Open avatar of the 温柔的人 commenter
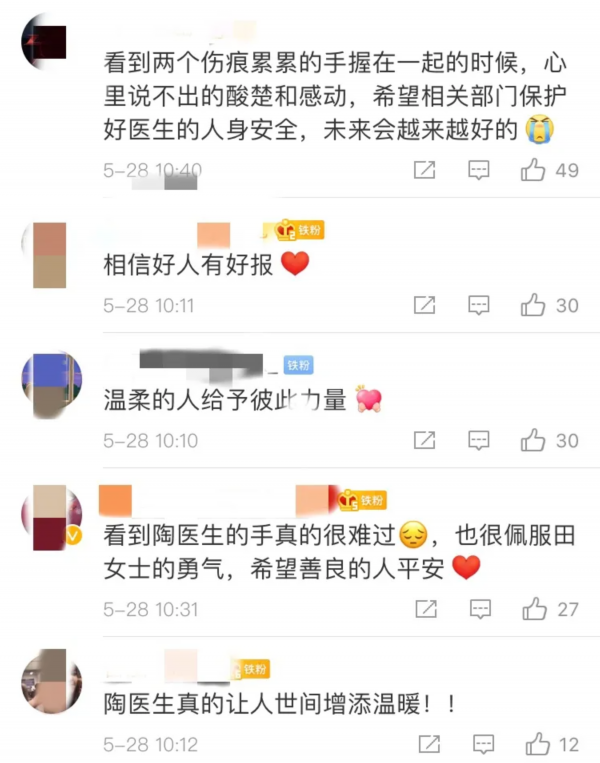Viewport: 600px width, 763px height. pyautogui.click(x=50, y=385)
